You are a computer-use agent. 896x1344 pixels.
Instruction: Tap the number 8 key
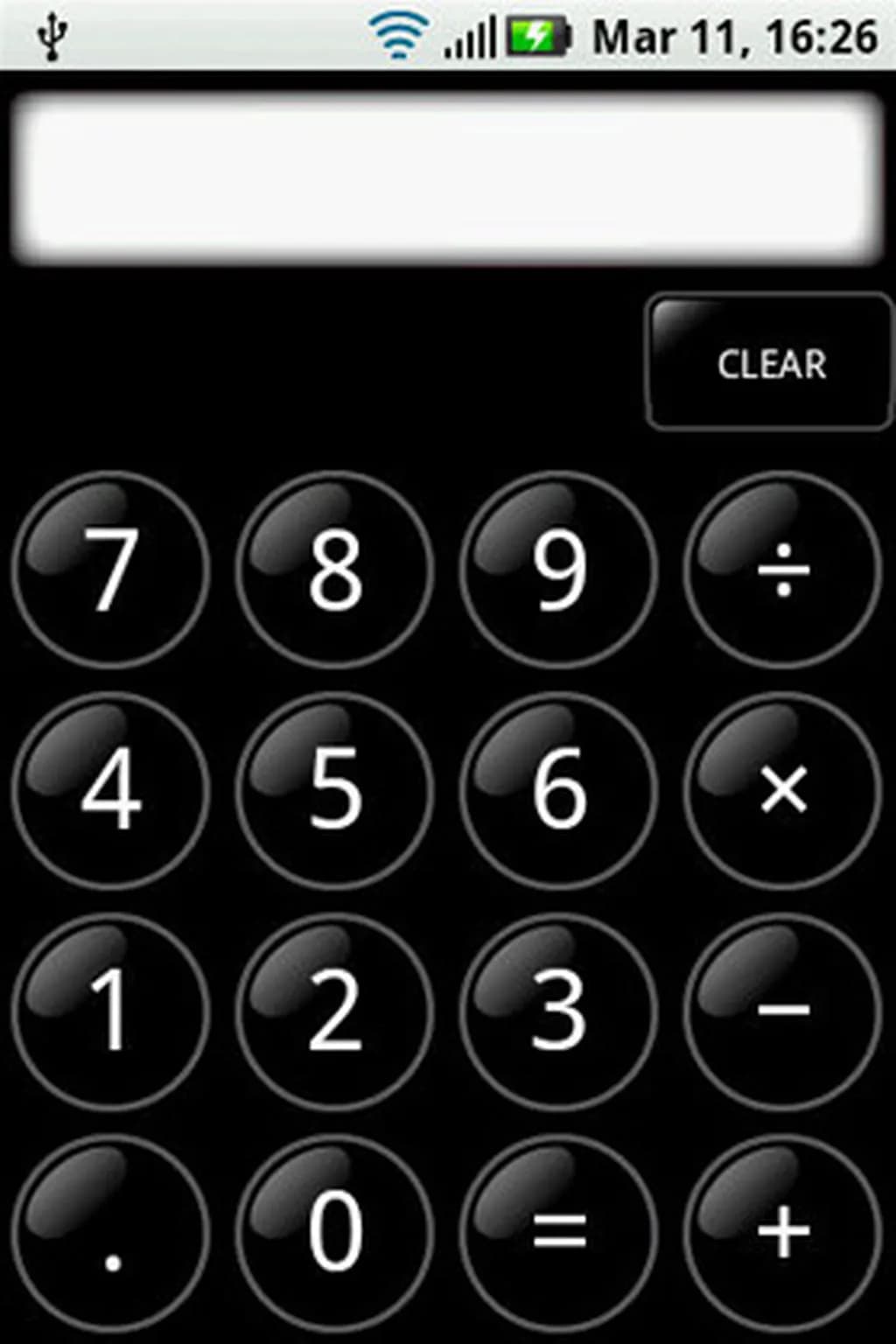coord(334,570)
